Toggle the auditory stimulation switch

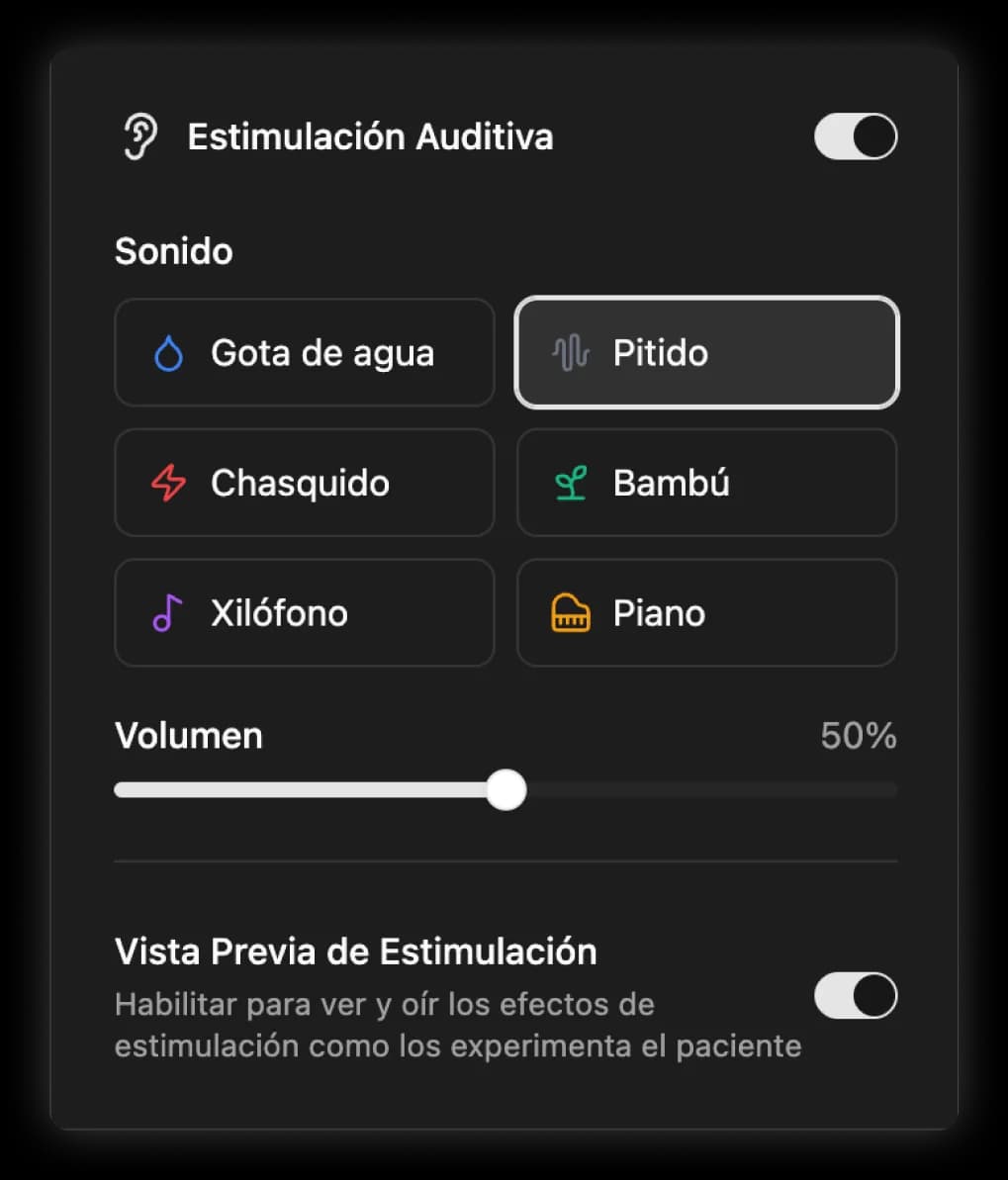[x=855, y=136]
